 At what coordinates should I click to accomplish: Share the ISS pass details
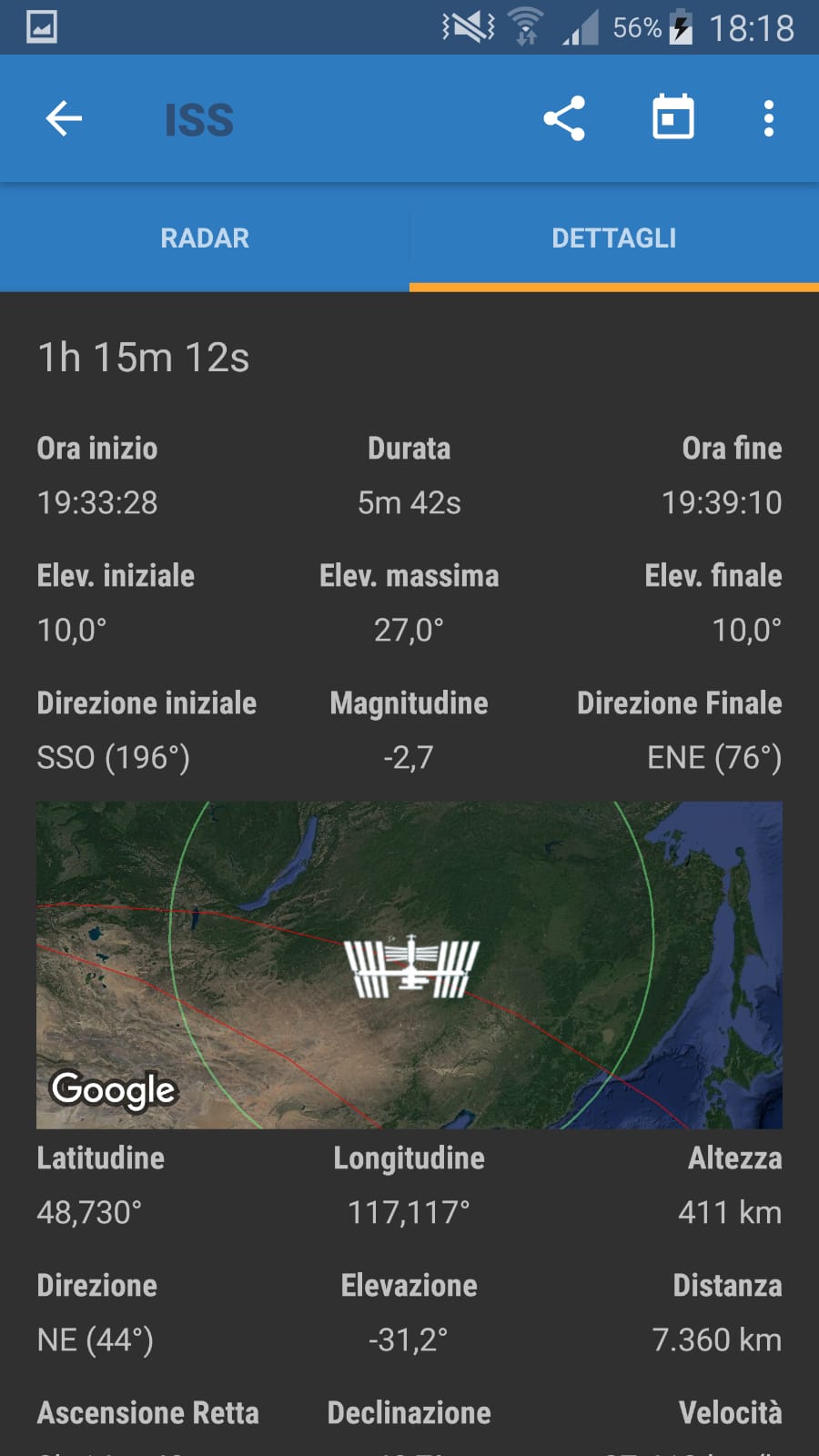[x=564, y=118]
